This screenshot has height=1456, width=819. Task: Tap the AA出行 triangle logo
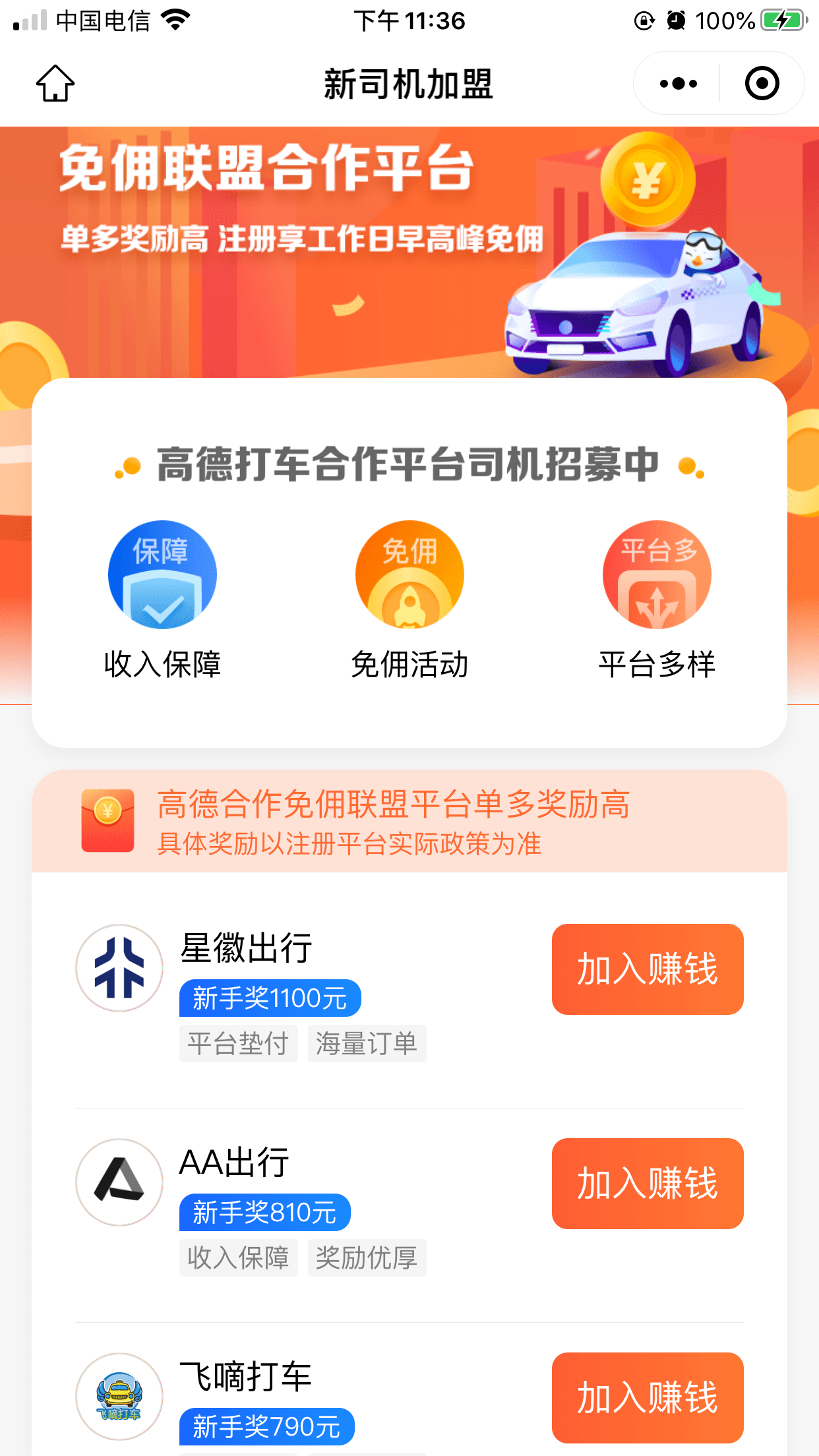pyautogui.click(x=119, y=1182)
